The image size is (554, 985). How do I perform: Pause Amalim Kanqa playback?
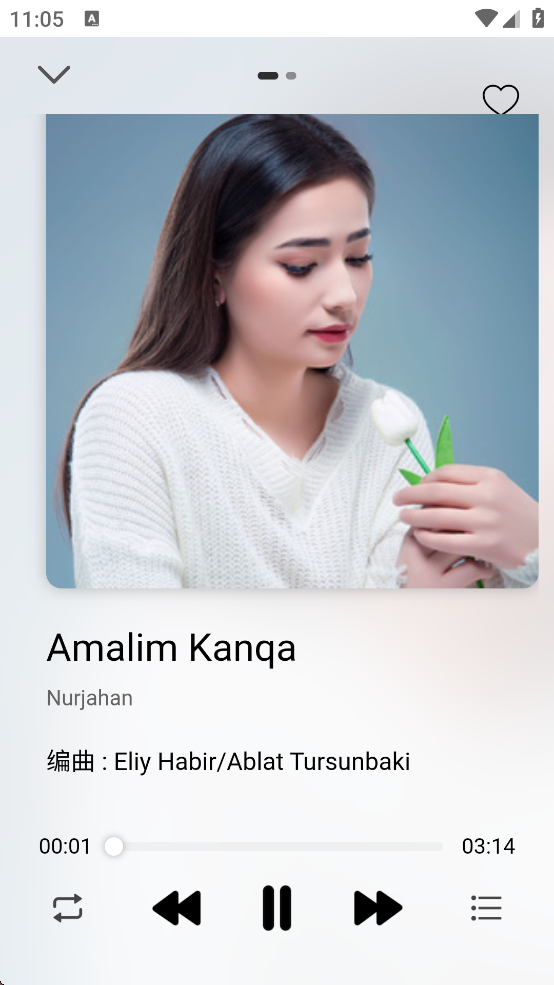(x=277, y=908)
